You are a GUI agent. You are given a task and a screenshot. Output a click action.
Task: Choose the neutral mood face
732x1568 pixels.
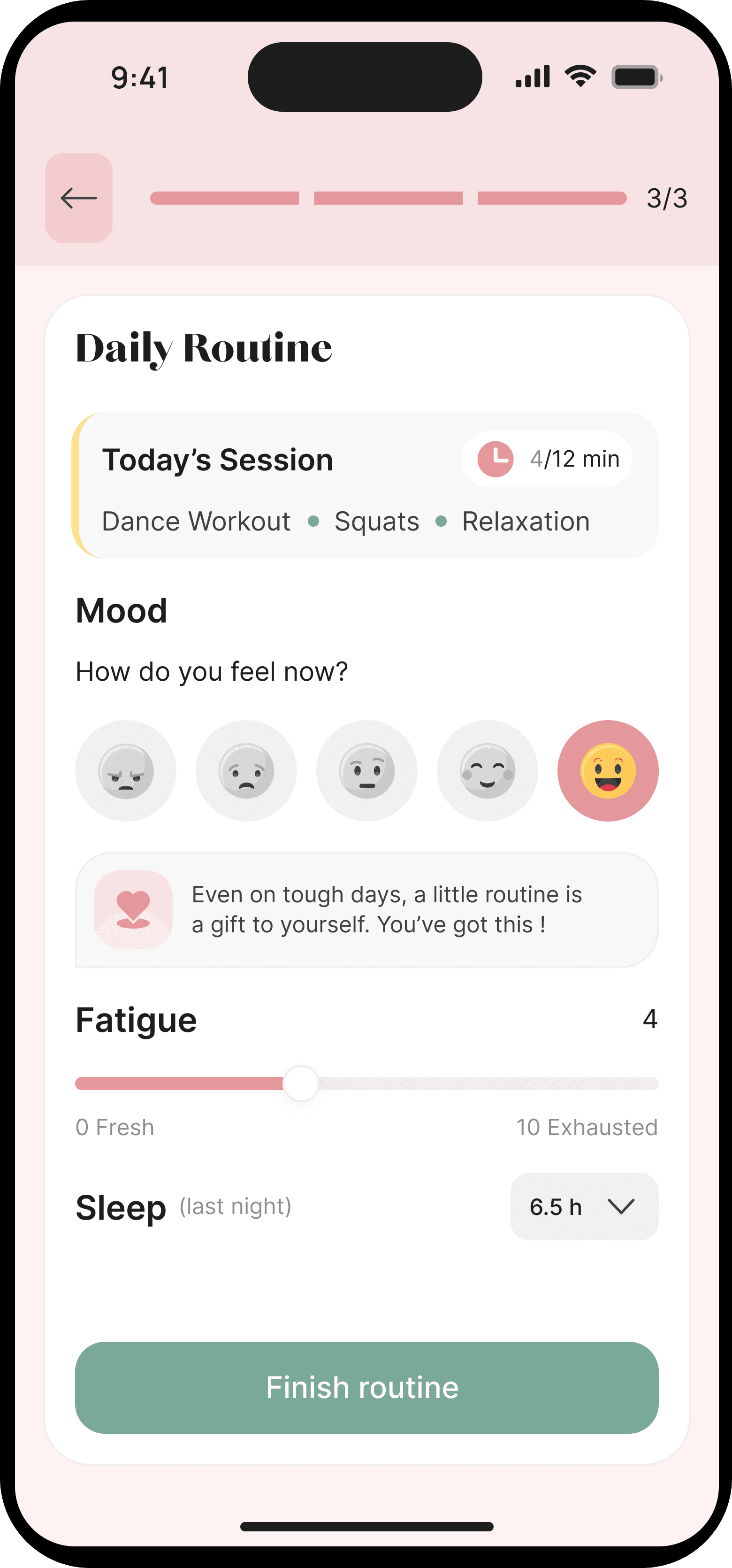(x=366, y=770)
